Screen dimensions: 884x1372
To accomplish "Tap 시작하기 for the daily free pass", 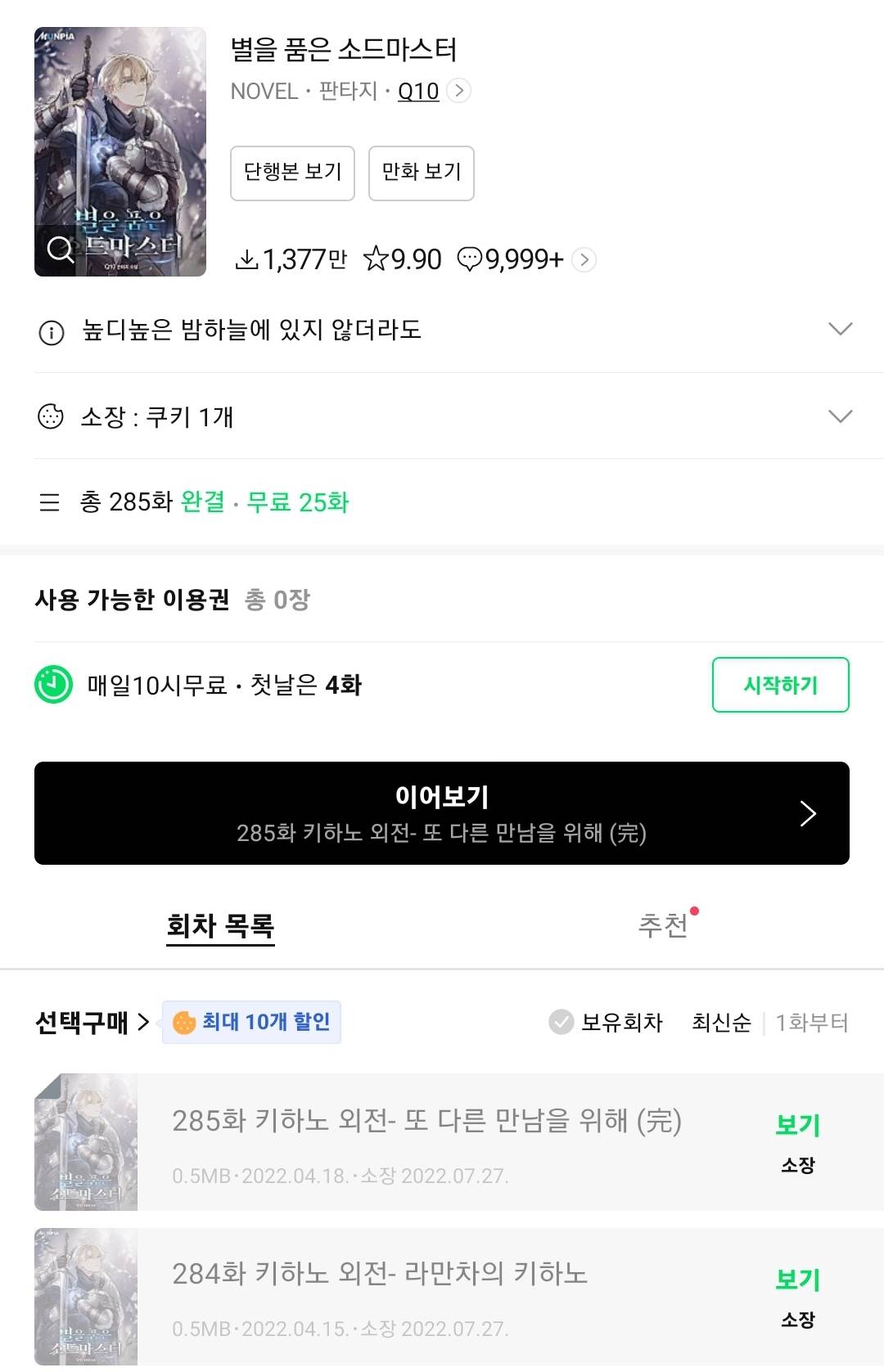I will (x=780, y=685).
